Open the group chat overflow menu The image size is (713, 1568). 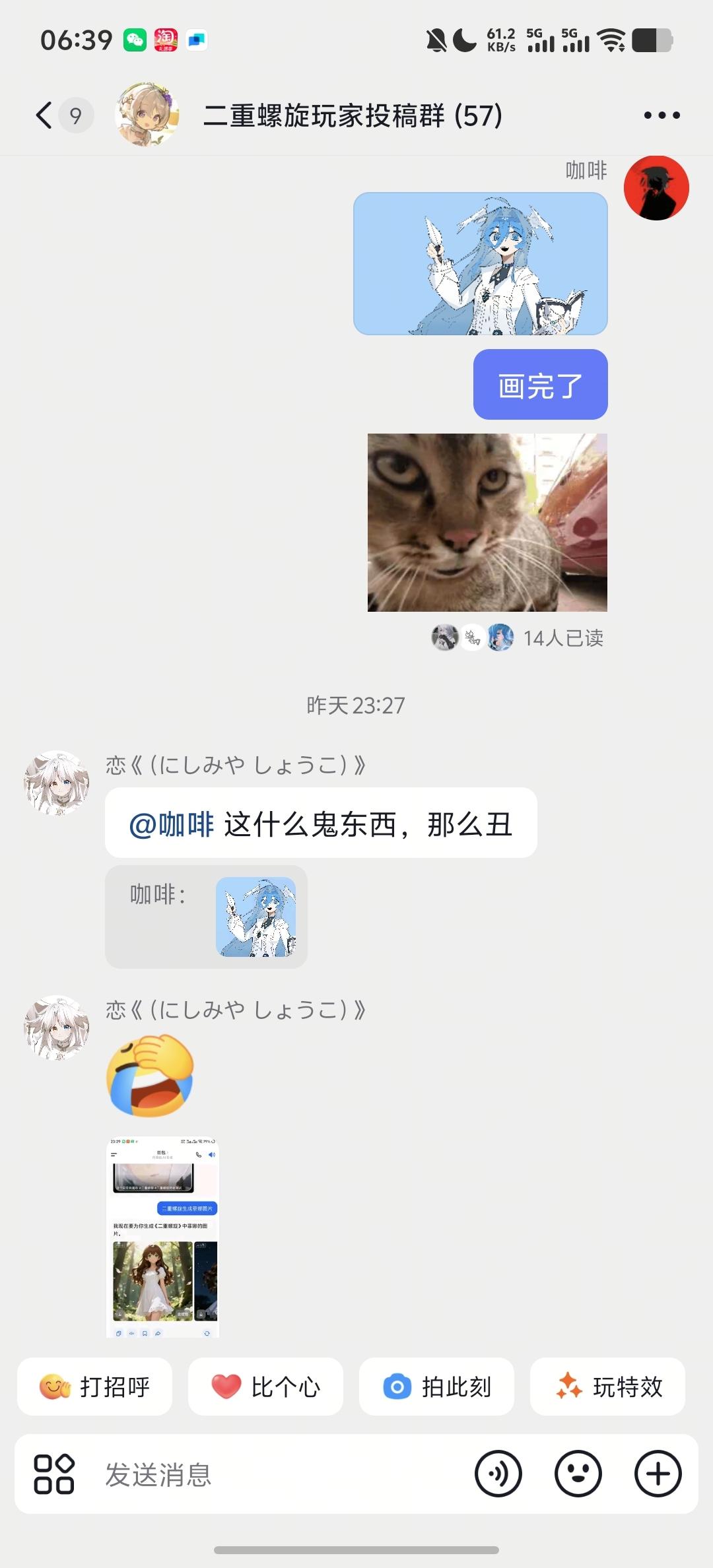pyautogui.click(x=662, y=115)
